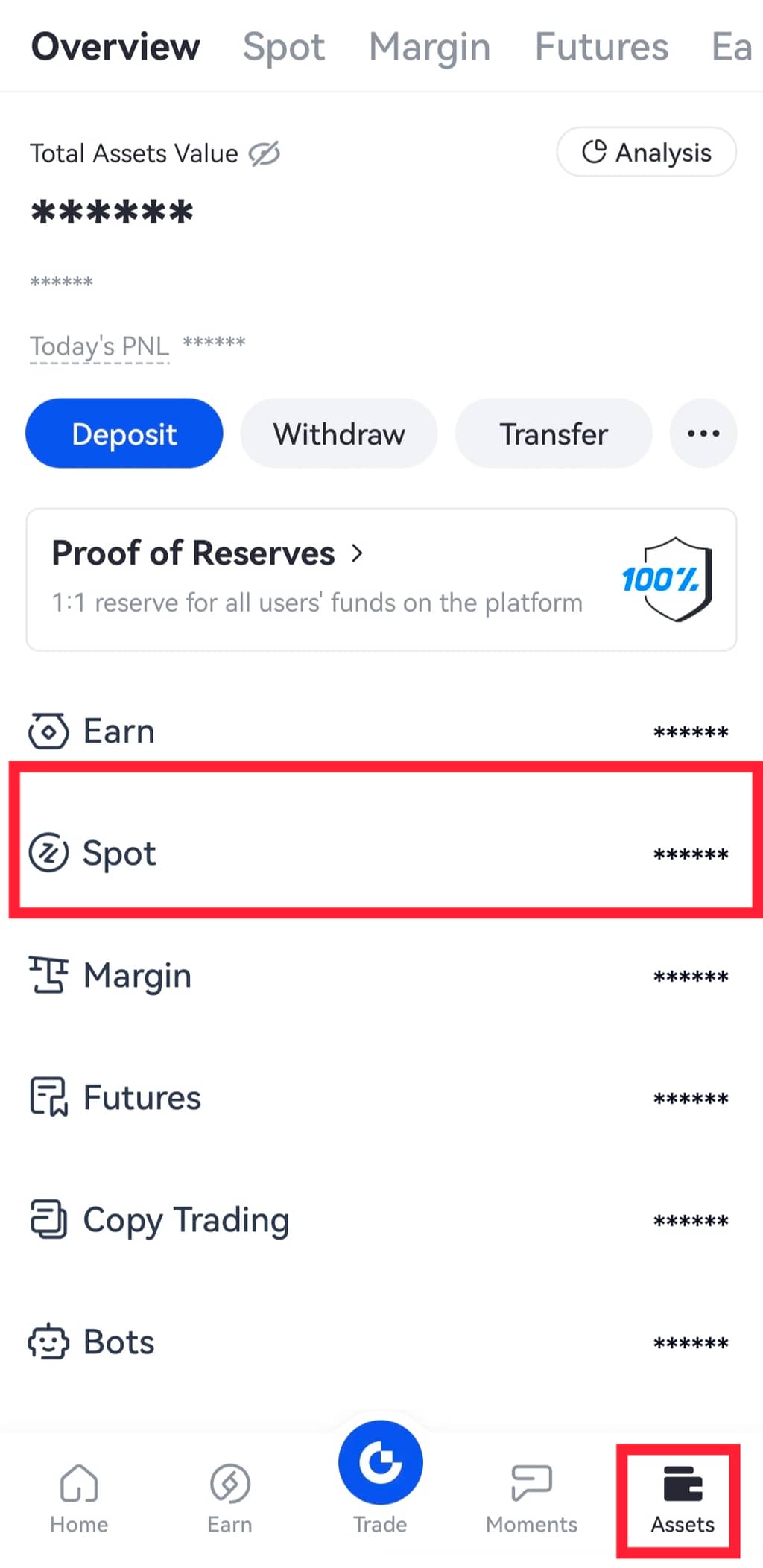This screenshot has width=763, height=1568.
Task: Tap the Withdraw button
Action: (339, 434)
